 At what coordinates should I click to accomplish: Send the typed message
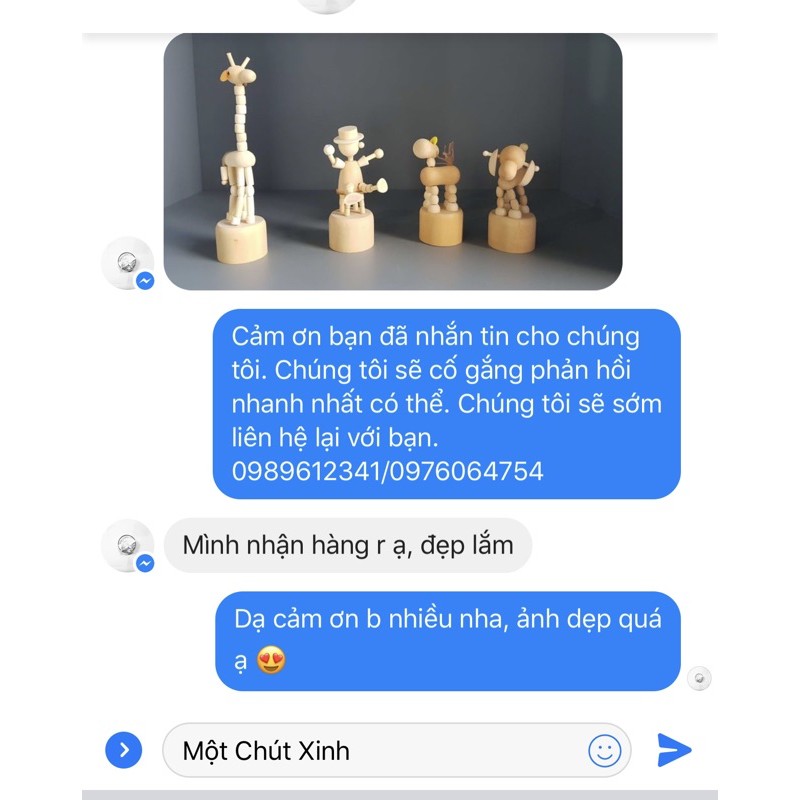coord(674,750)
